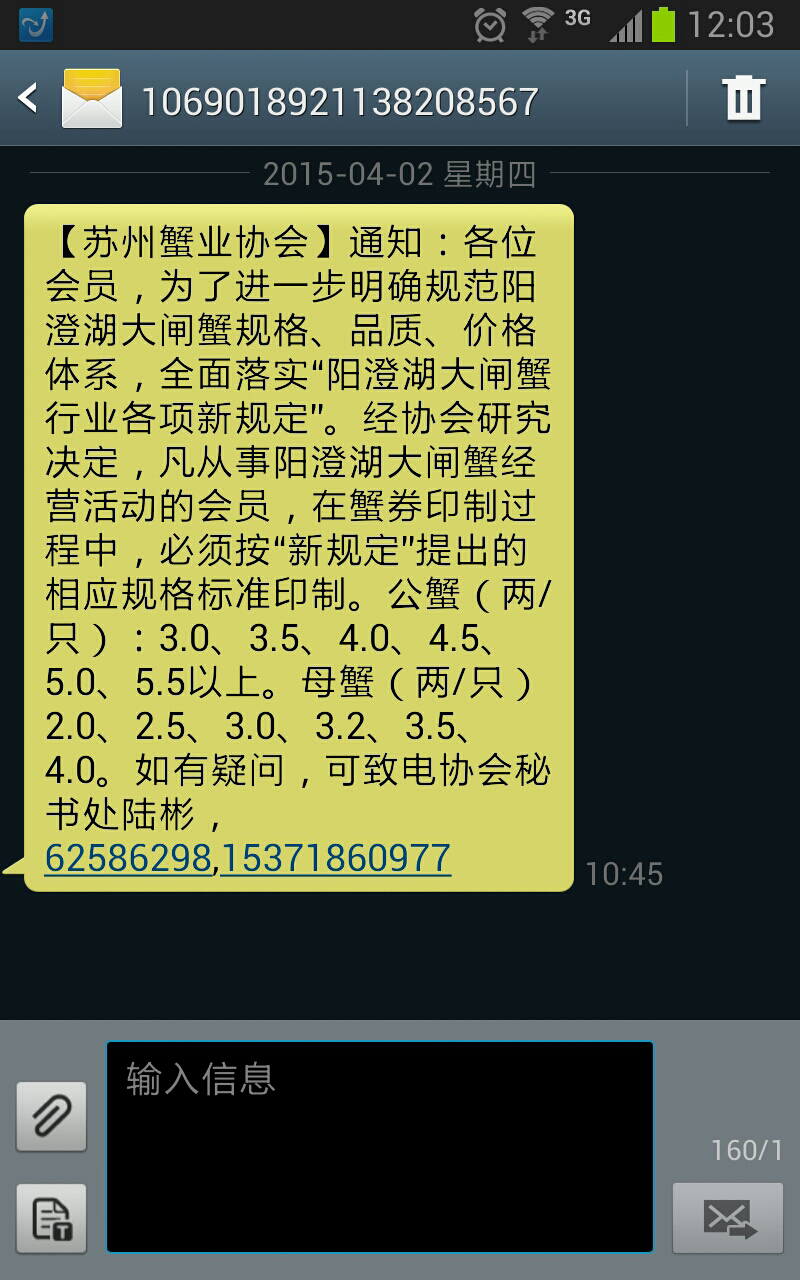Viewport: 800px width, 1280px height.
Task: Open the text templates button
Action: [51, 1218]
